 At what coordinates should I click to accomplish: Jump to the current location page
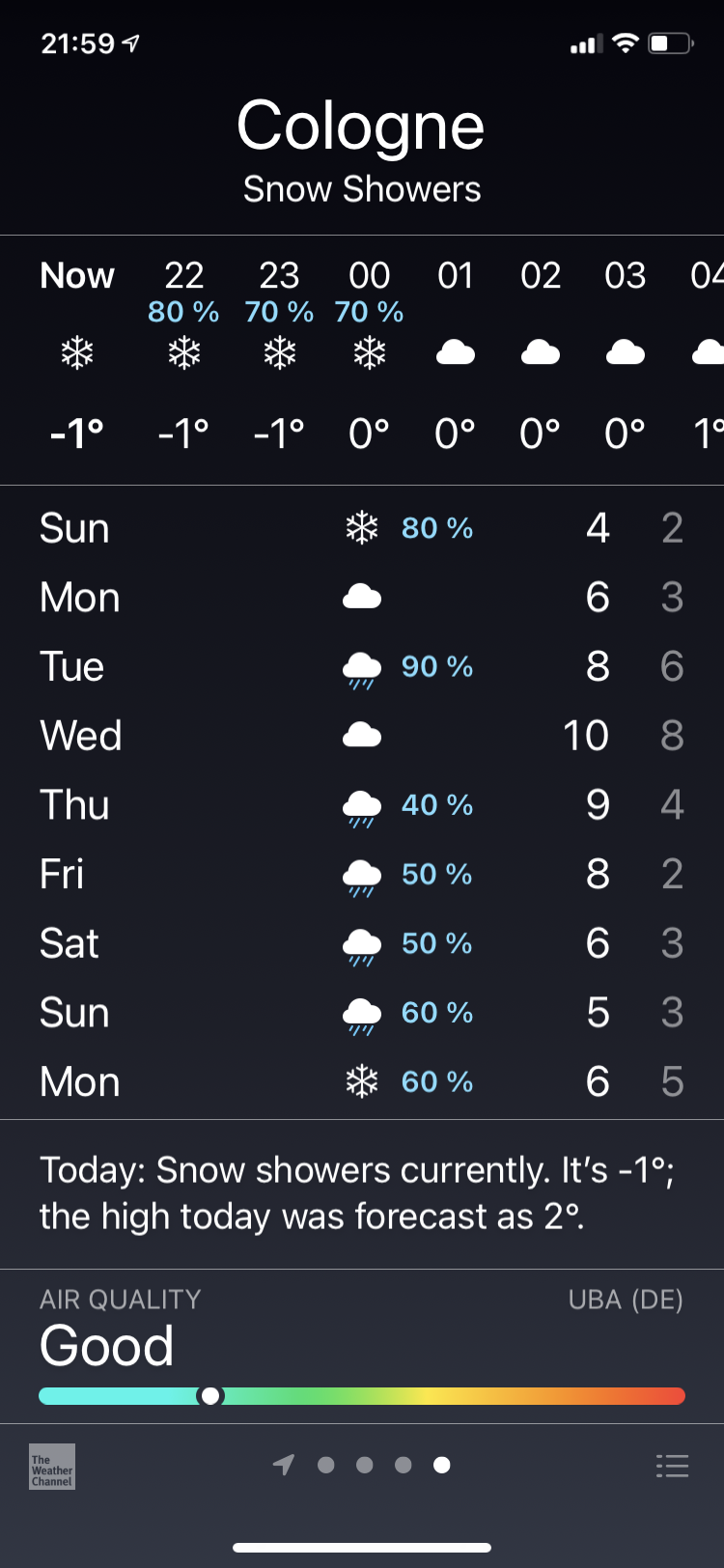(x=283, y=1465)
